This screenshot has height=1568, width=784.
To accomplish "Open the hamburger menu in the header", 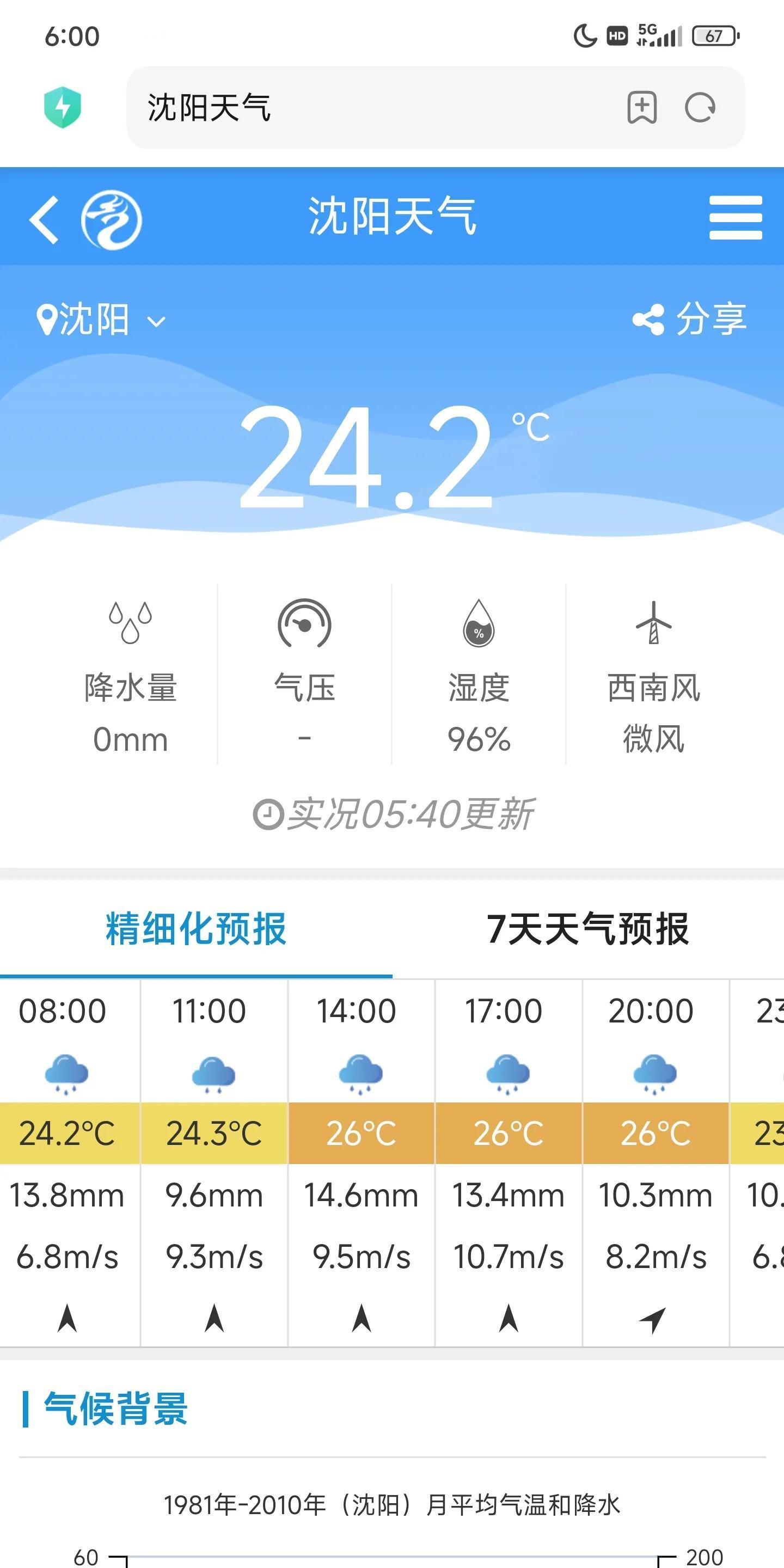I will click(737, 217).
